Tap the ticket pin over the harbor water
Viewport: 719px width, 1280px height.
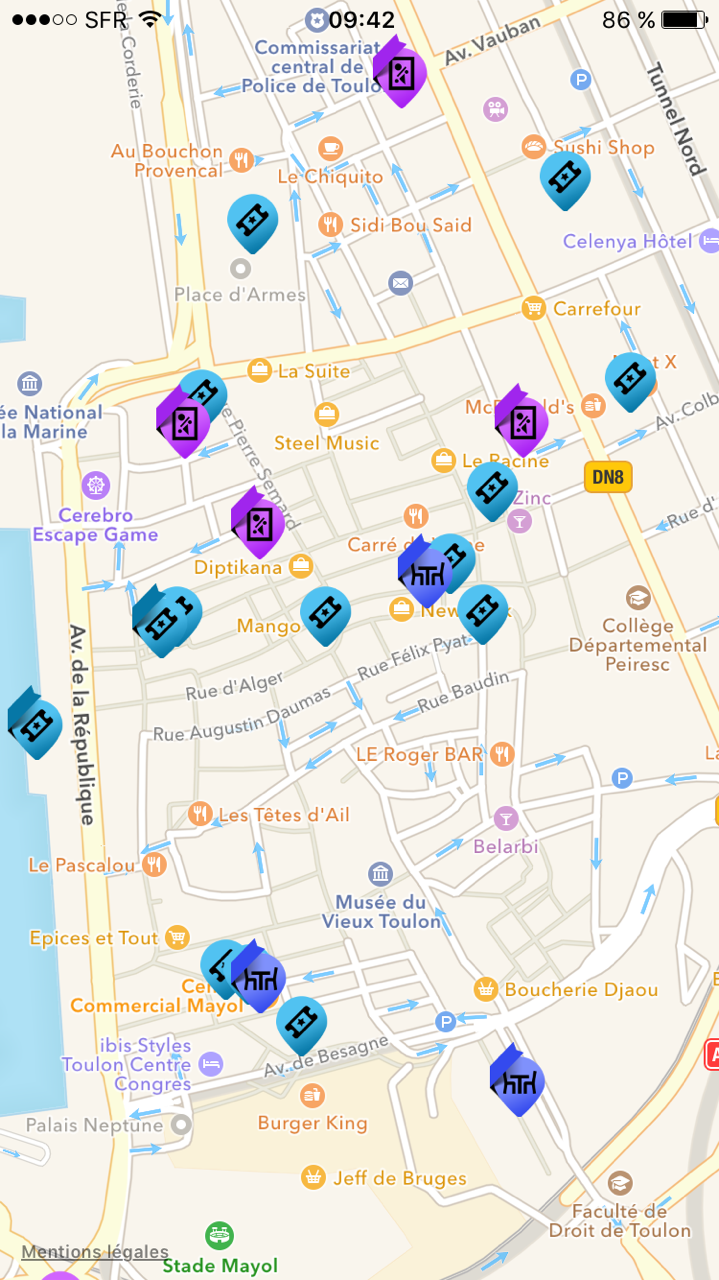click(36, 724)
